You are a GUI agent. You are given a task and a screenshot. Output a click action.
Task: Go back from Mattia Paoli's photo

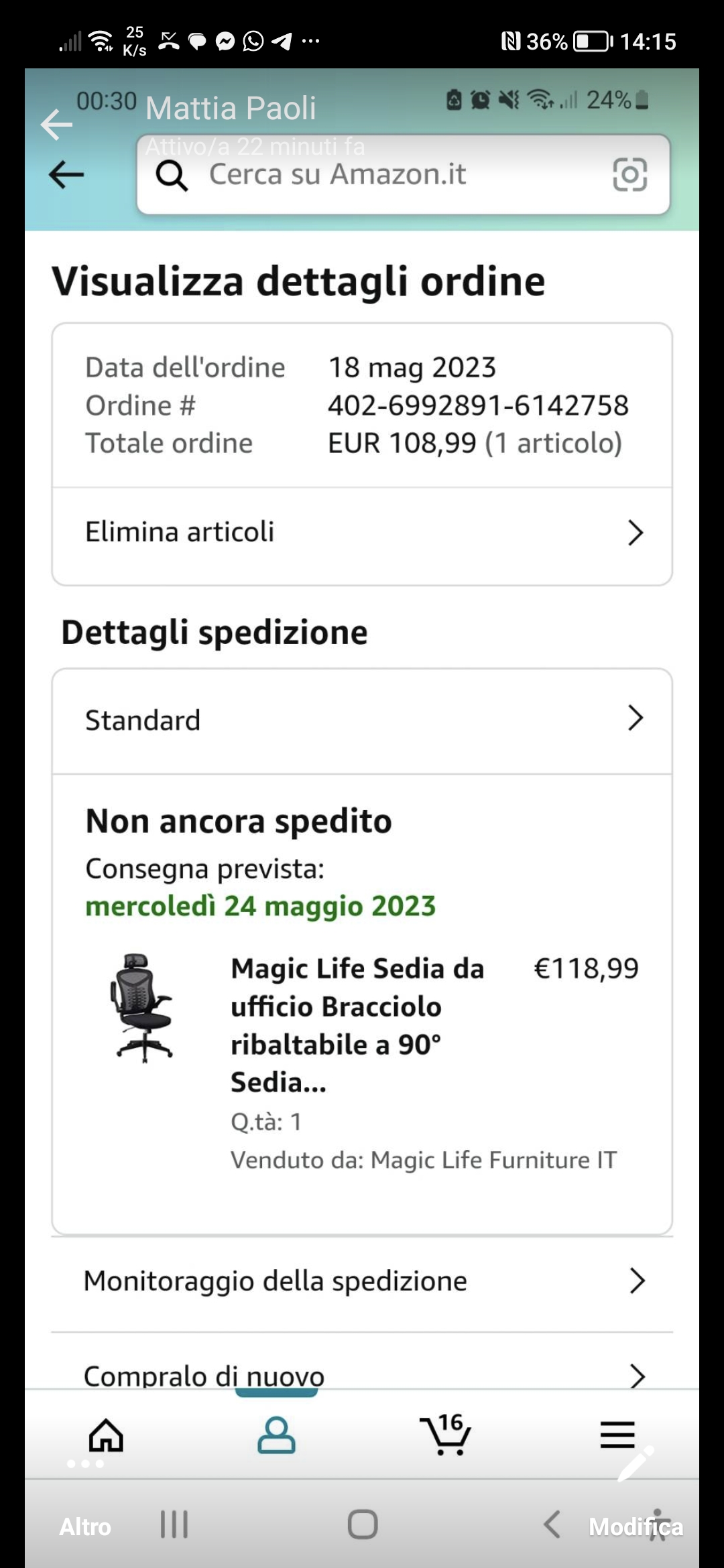point(56,125)
